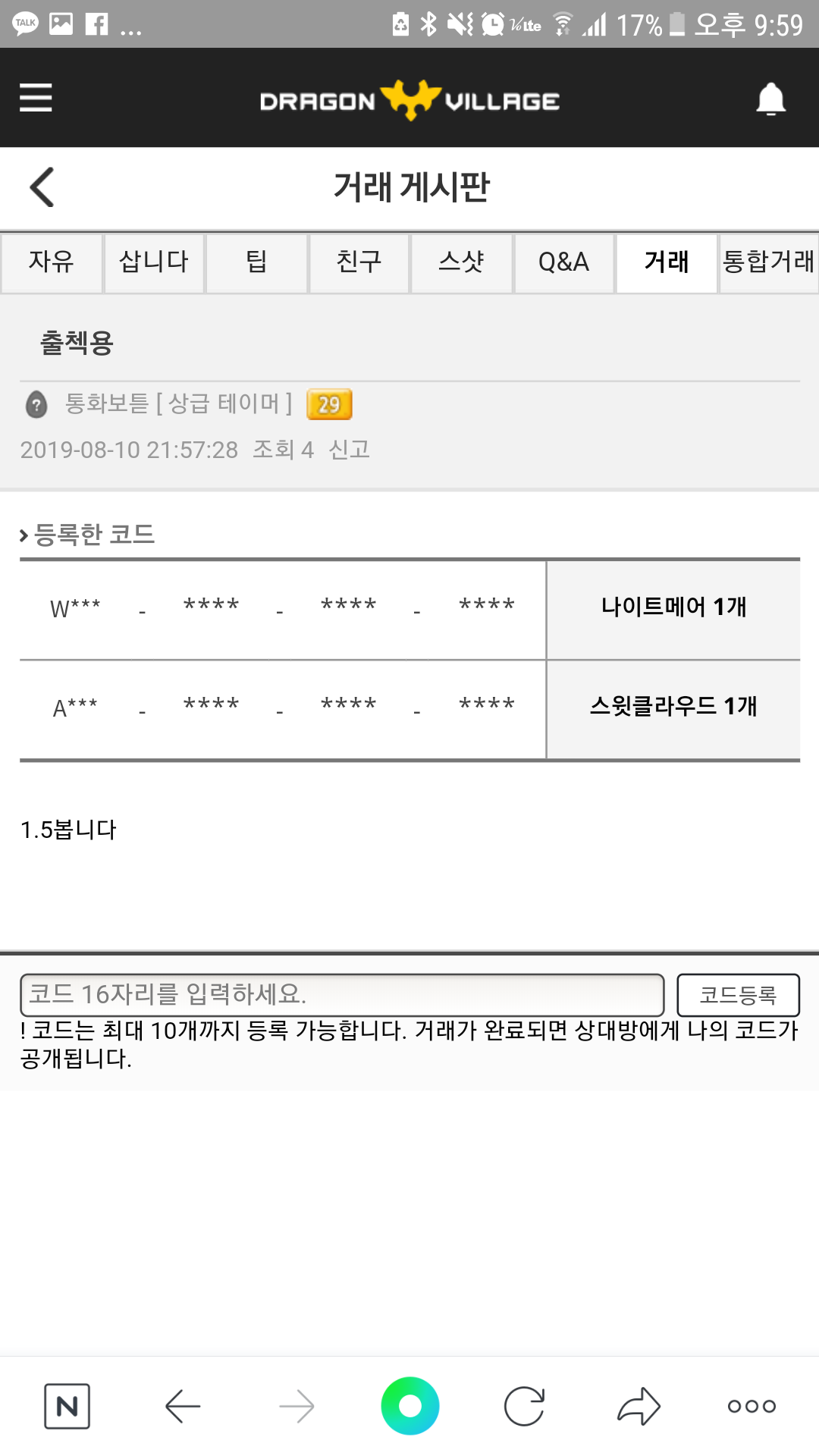Go back from 거래 게시판
This screenshot has width=819, height=1456.
42,187
